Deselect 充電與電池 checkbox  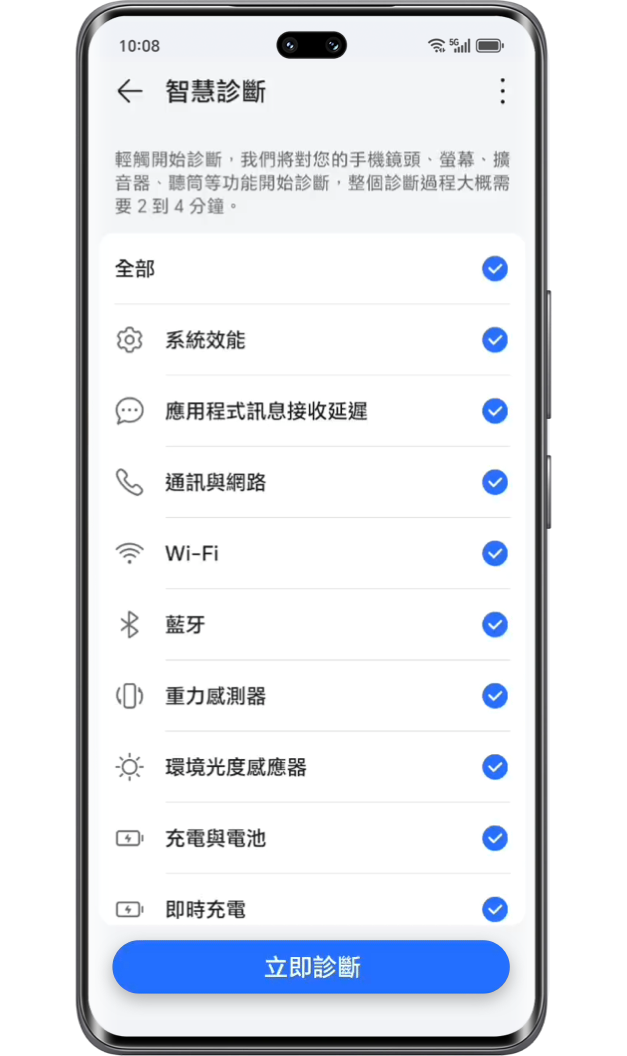pyautogui.click(x=494, y=838)
